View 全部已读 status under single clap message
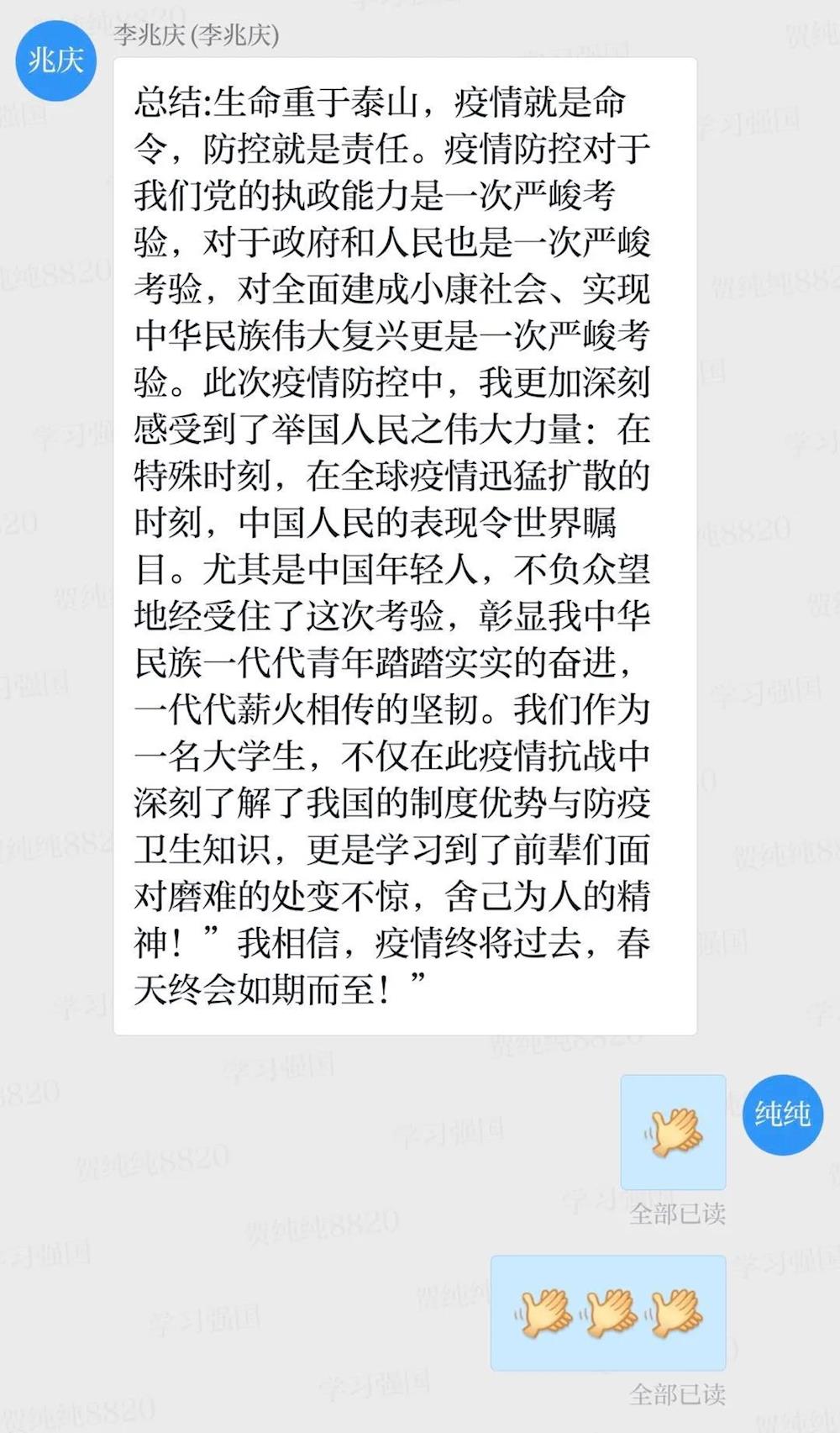The width and height of the screenshot is (840, 1433). [x=677, y=1213]
